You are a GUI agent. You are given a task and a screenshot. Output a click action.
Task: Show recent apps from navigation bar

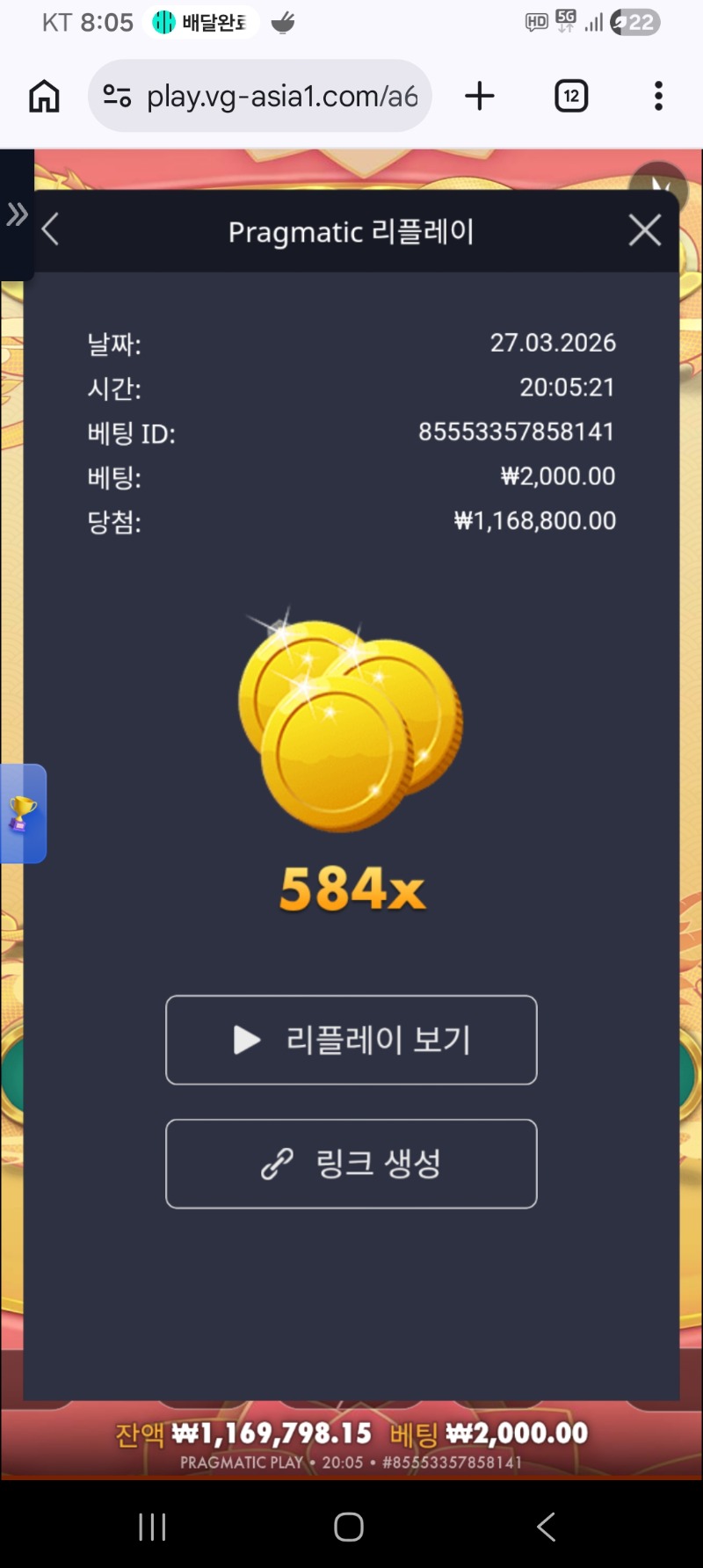[152, 1527]
